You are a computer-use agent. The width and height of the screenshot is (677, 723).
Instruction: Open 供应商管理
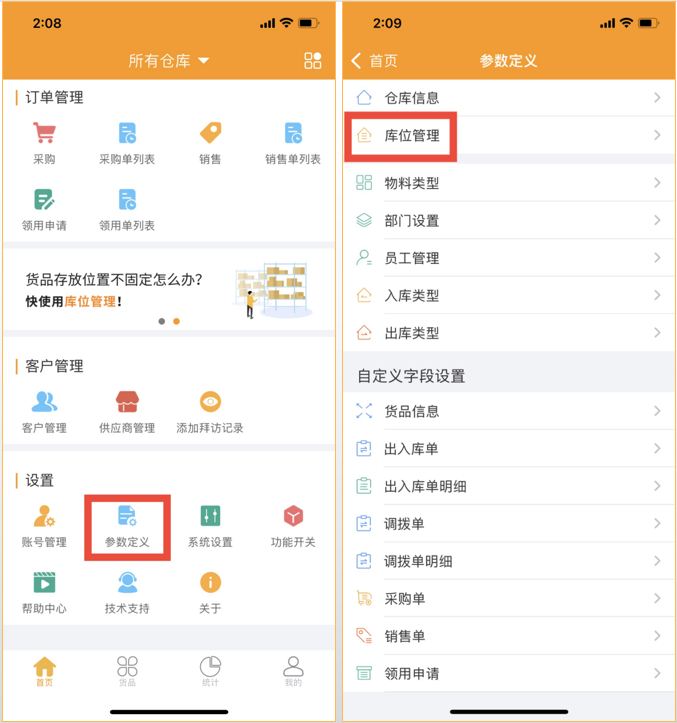[x=127, y=411]
